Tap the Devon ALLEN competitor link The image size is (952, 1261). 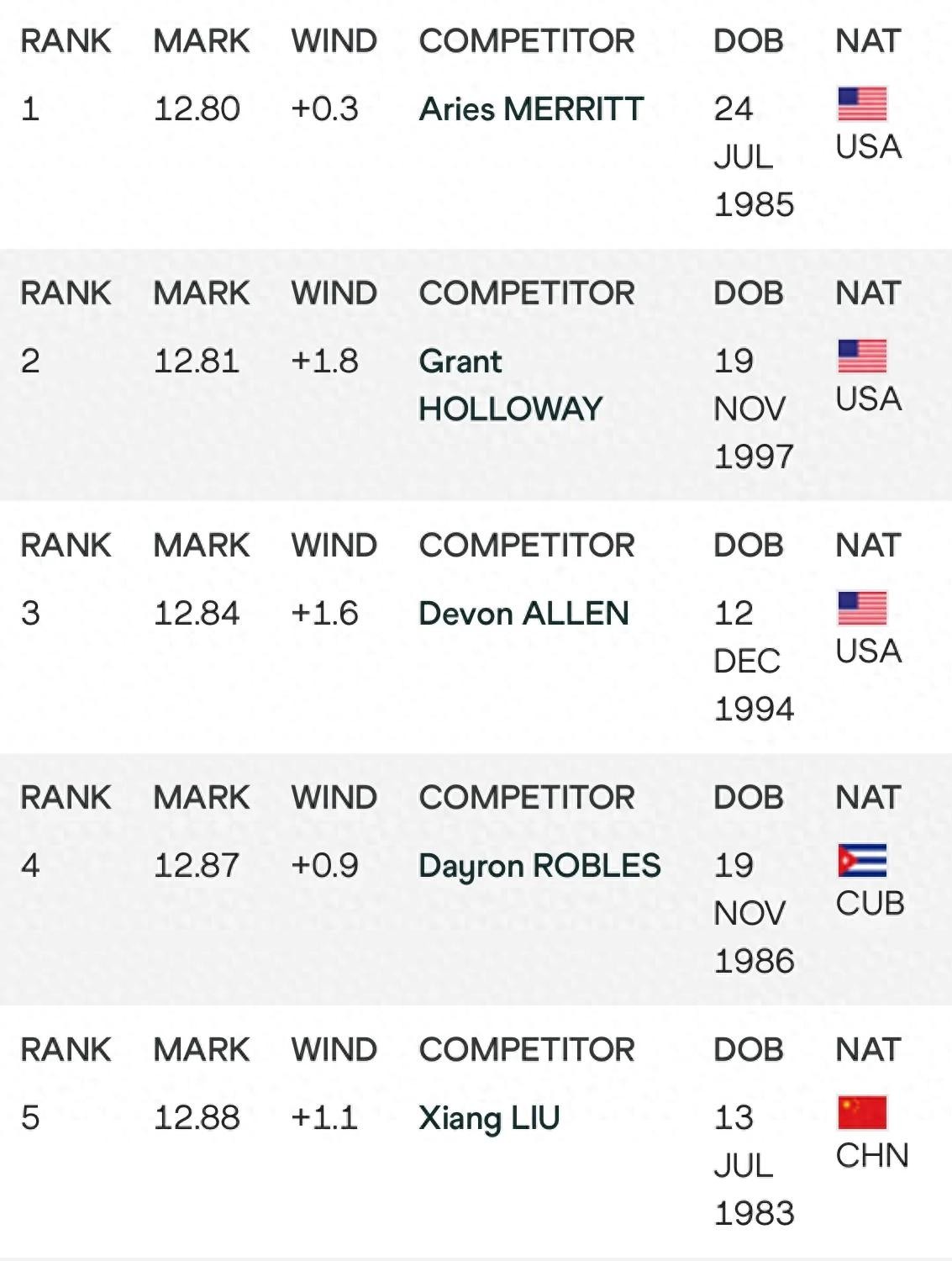point(523,614)
